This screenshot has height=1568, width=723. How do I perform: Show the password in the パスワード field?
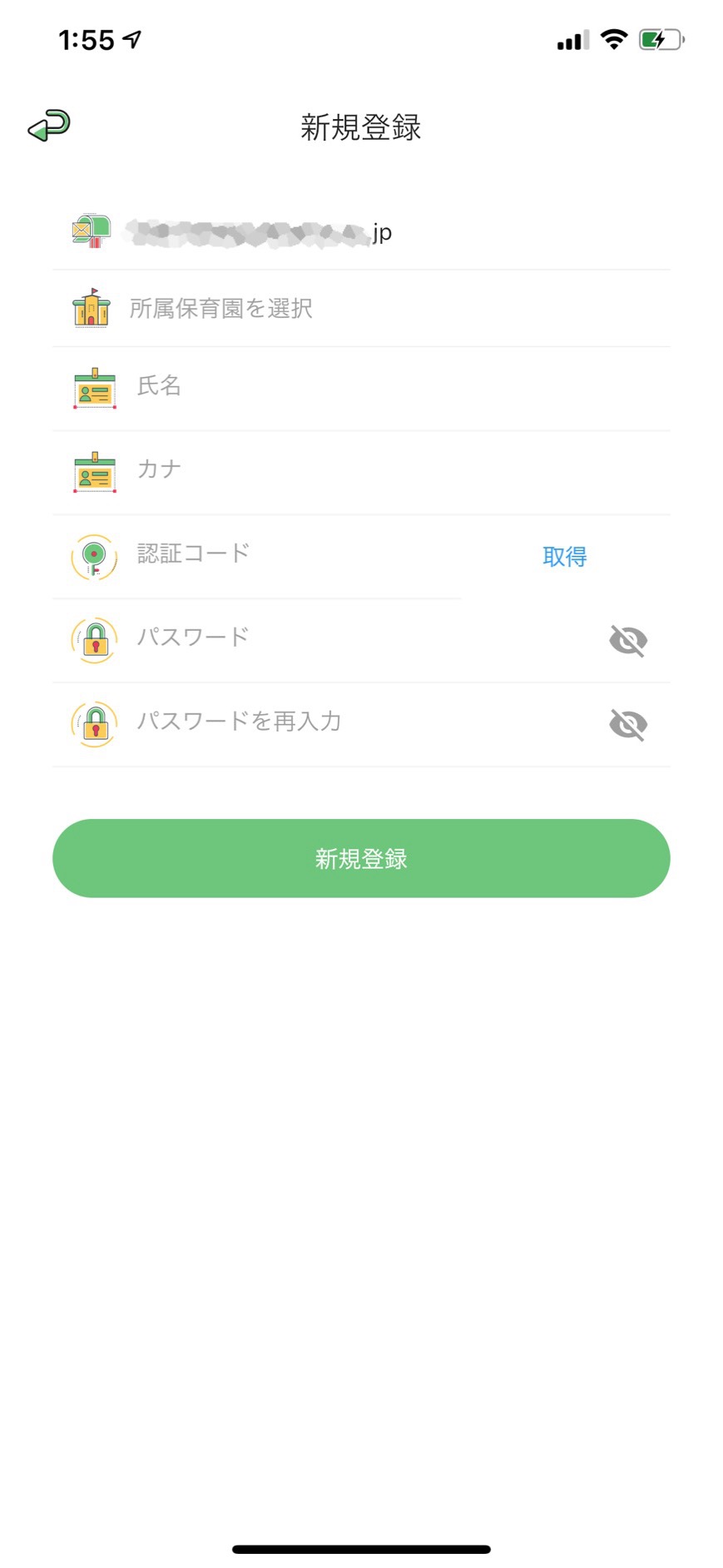click(x=628, y=641)
